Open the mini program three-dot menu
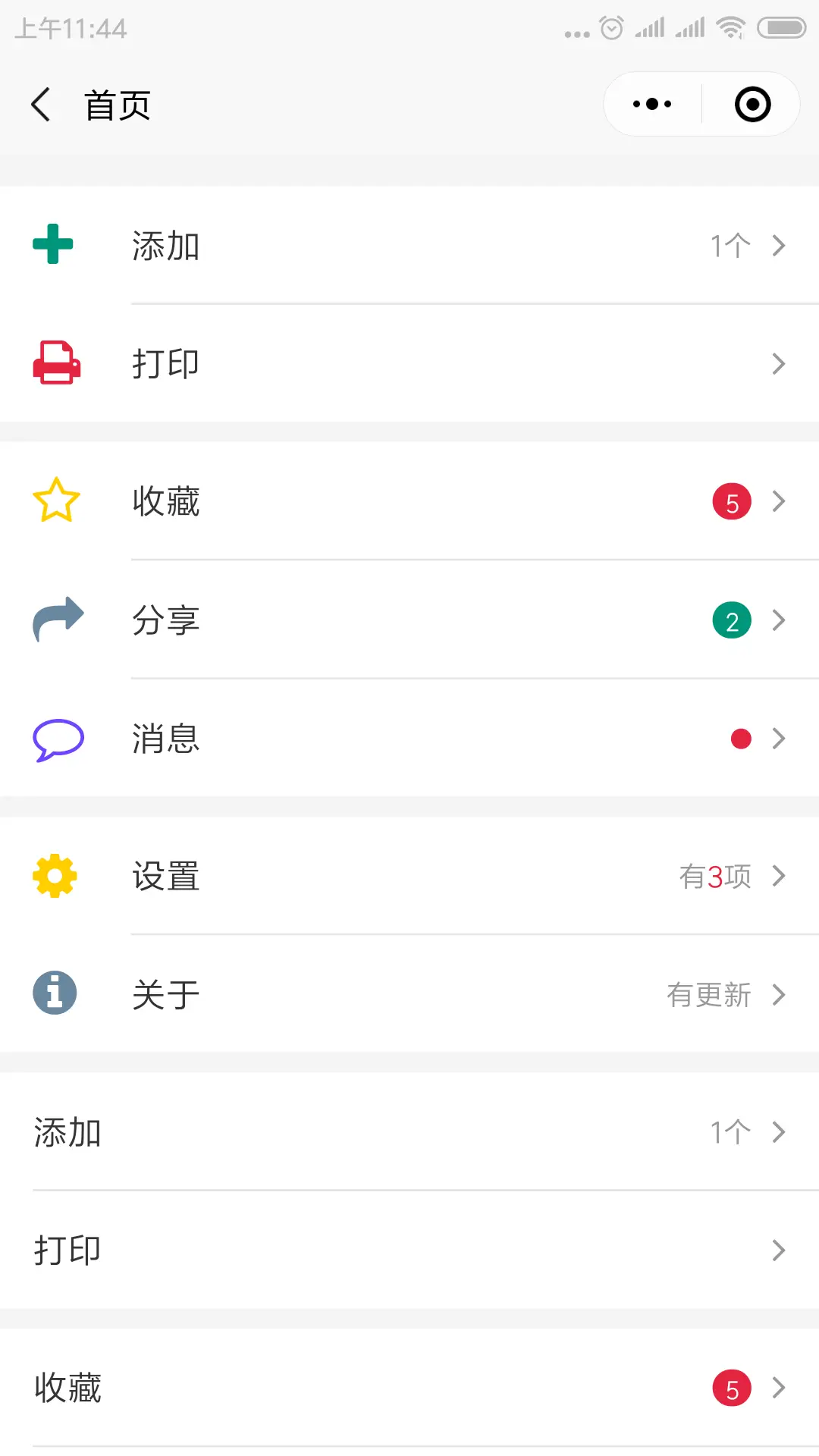The image size is (819, 1456). tap(652, 105)
